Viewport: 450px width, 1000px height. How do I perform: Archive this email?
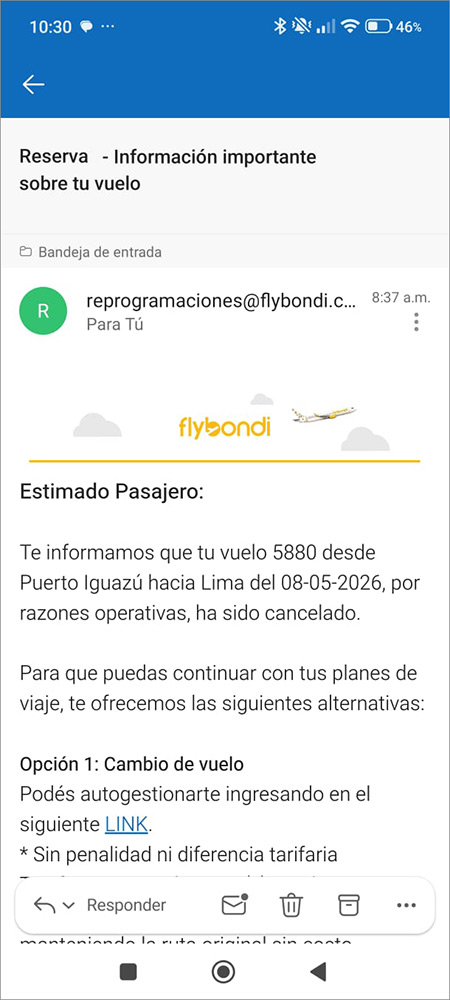pos(349,905)
